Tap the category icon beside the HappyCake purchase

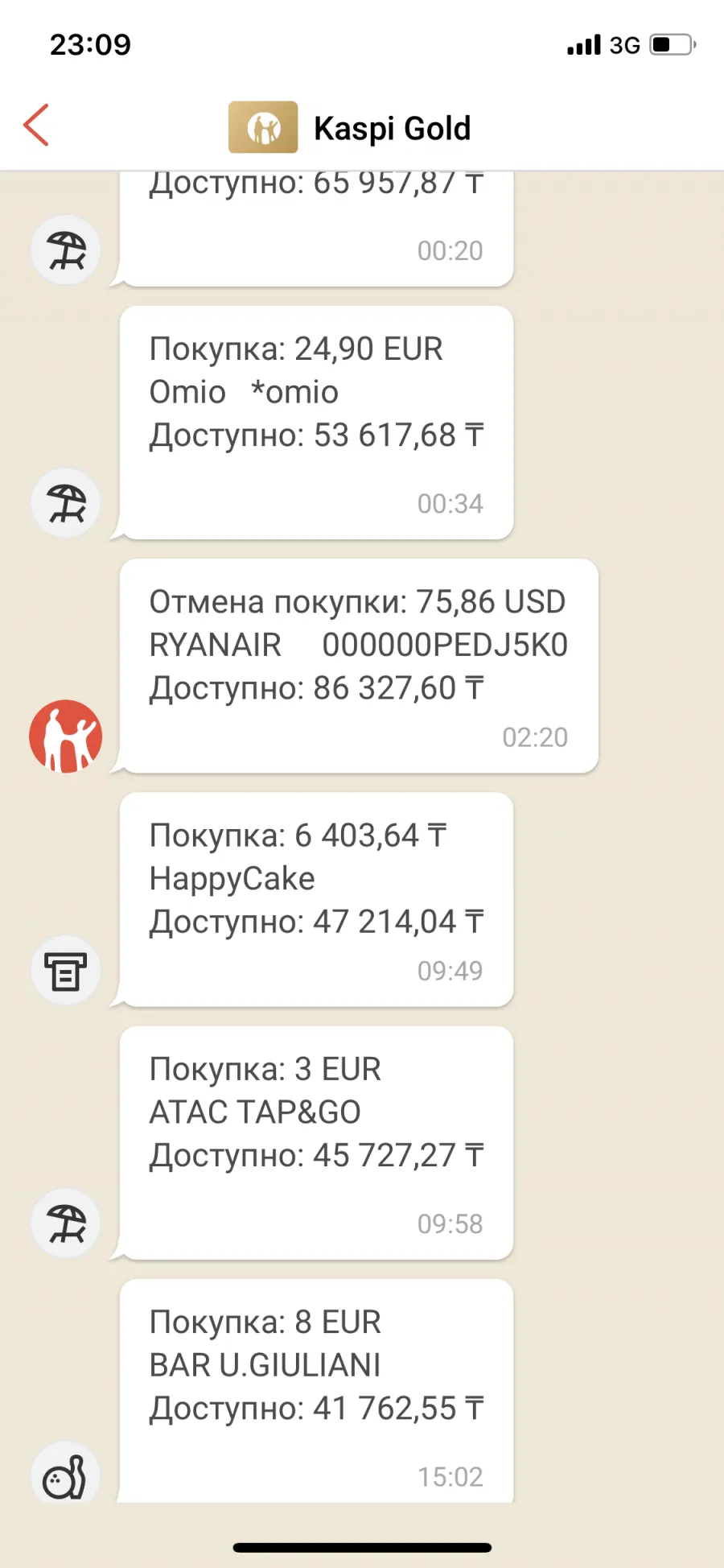(x=65, y=970)
